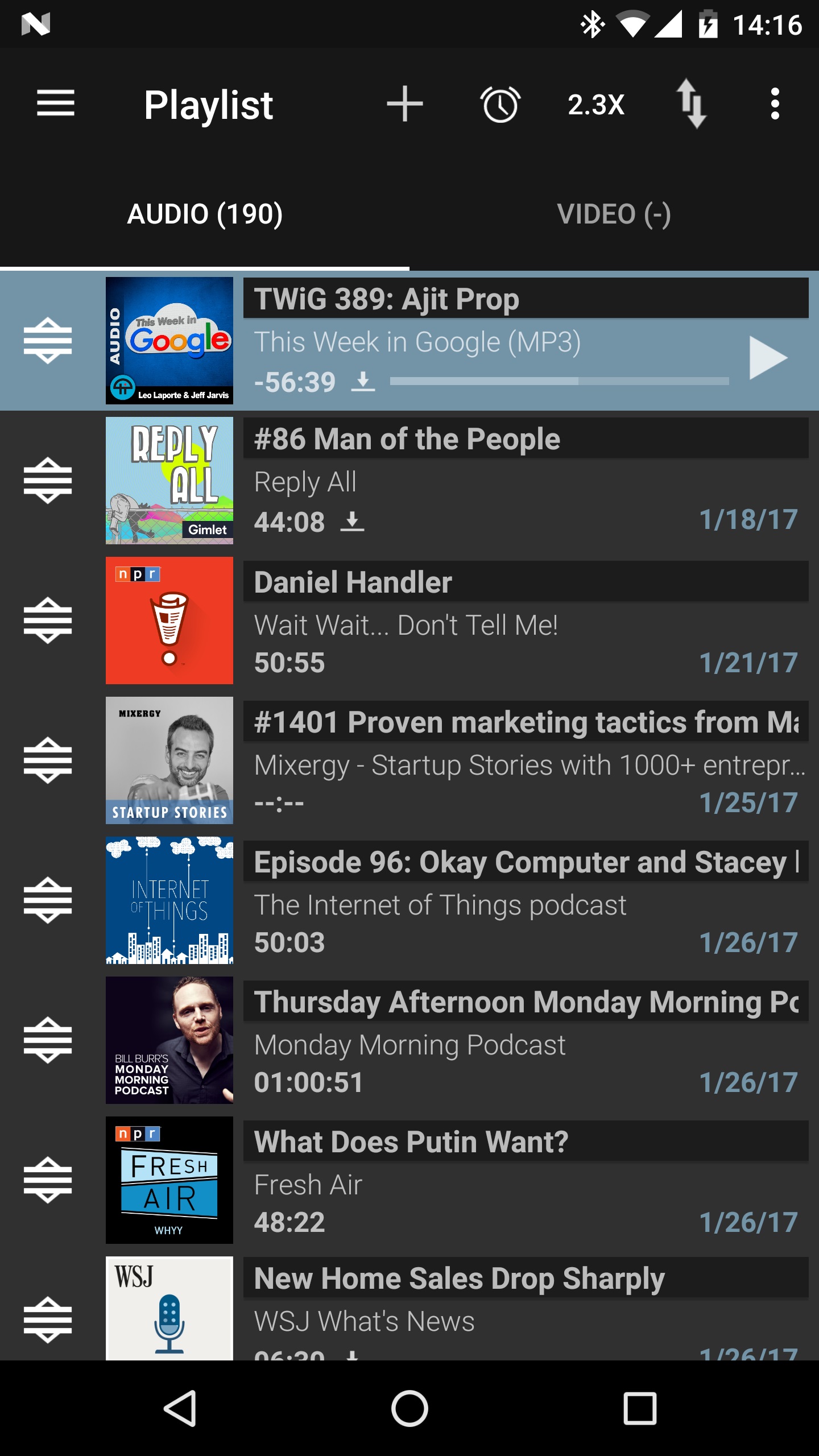Switch to the VIDEO tab
This screenshot has width=819, height=1456.
(614, 214)
